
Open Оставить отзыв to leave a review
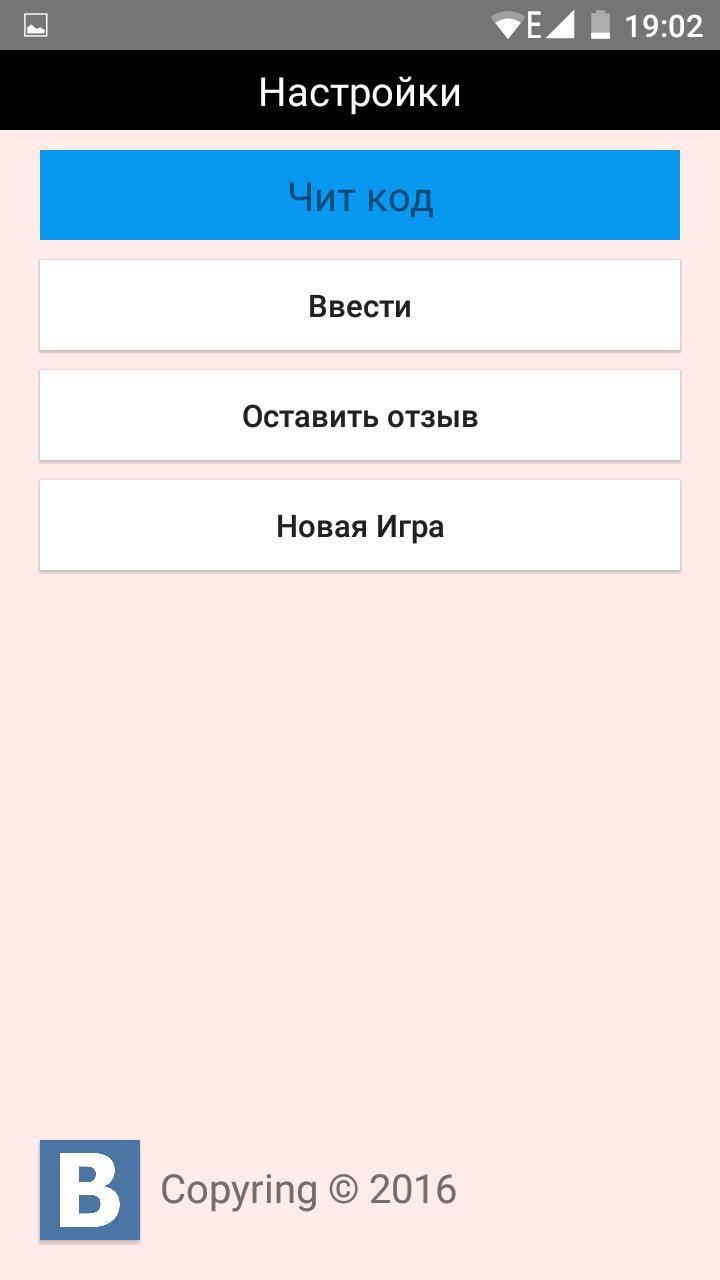[x=360, y=416]
